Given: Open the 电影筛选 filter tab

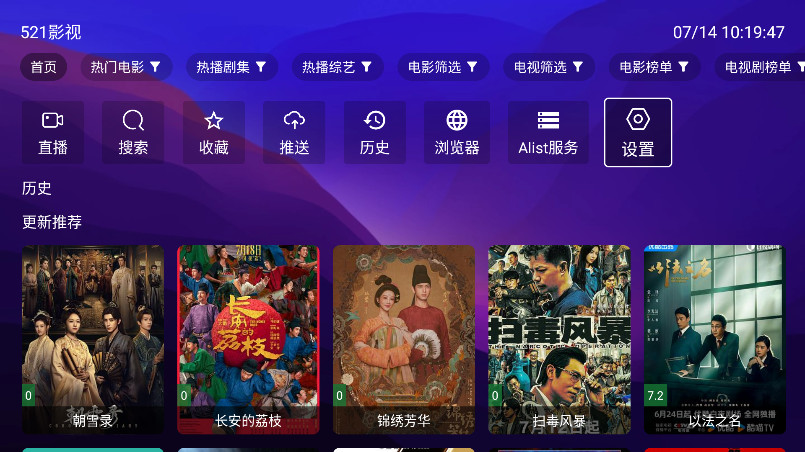Looking at the screenshot, I should pos(443,67).
